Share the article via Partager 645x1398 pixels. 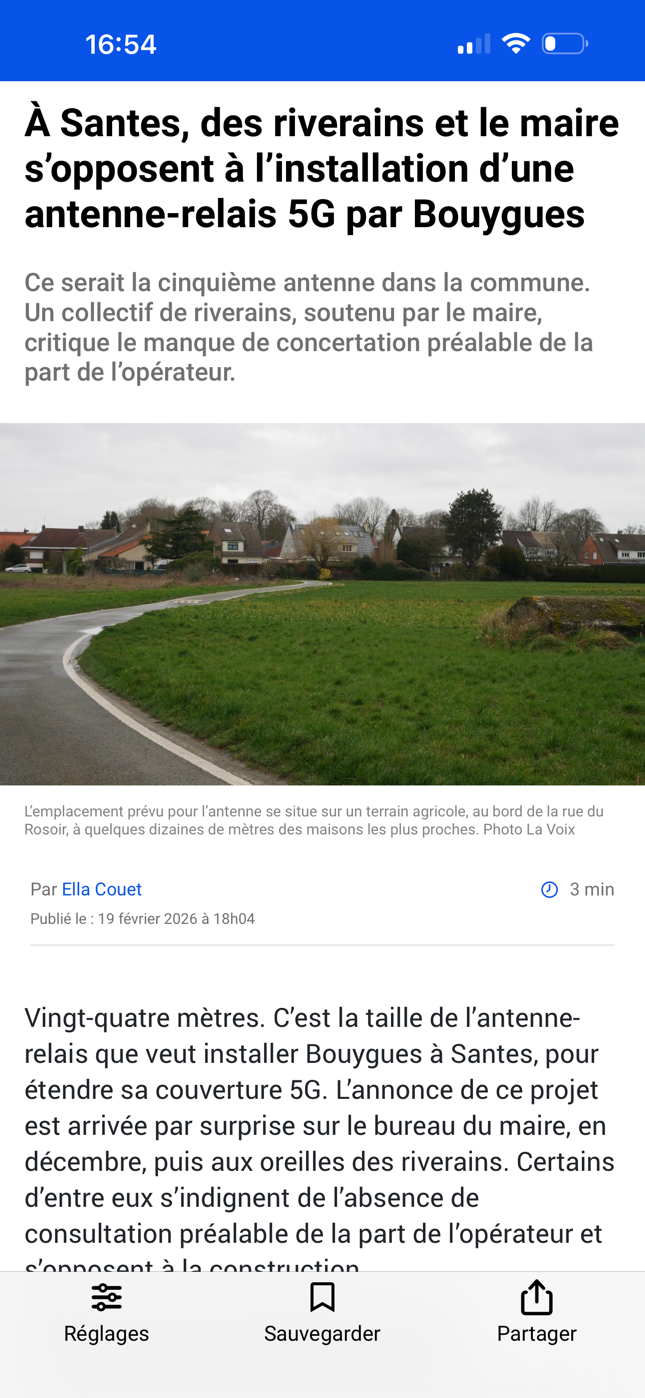536,1312
